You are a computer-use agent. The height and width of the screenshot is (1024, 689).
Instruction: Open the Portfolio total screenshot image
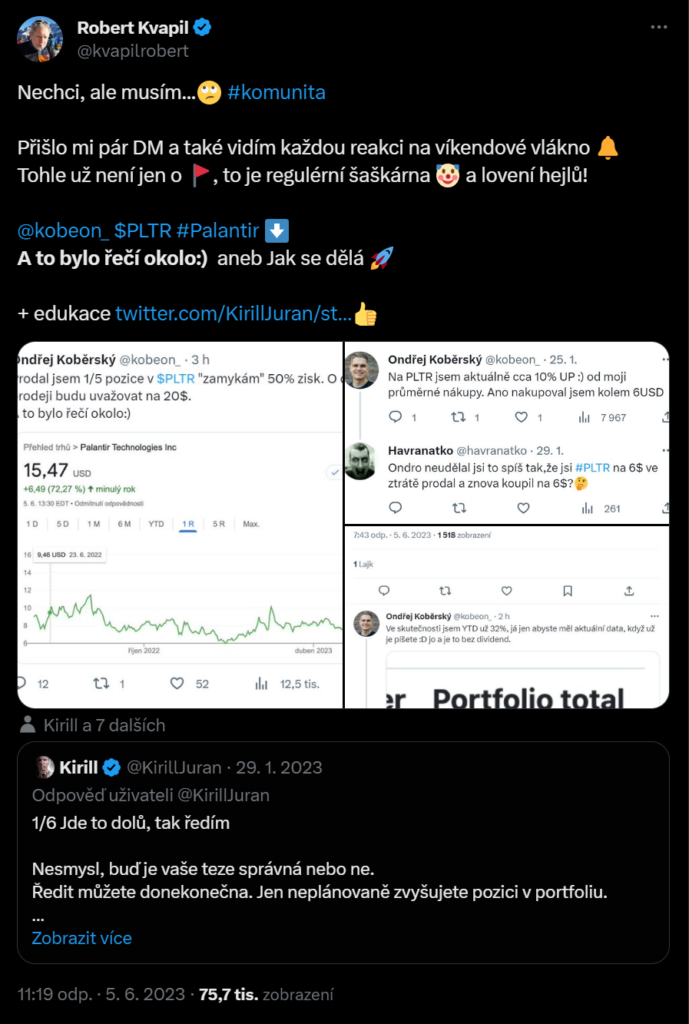(x=506, y=617)
